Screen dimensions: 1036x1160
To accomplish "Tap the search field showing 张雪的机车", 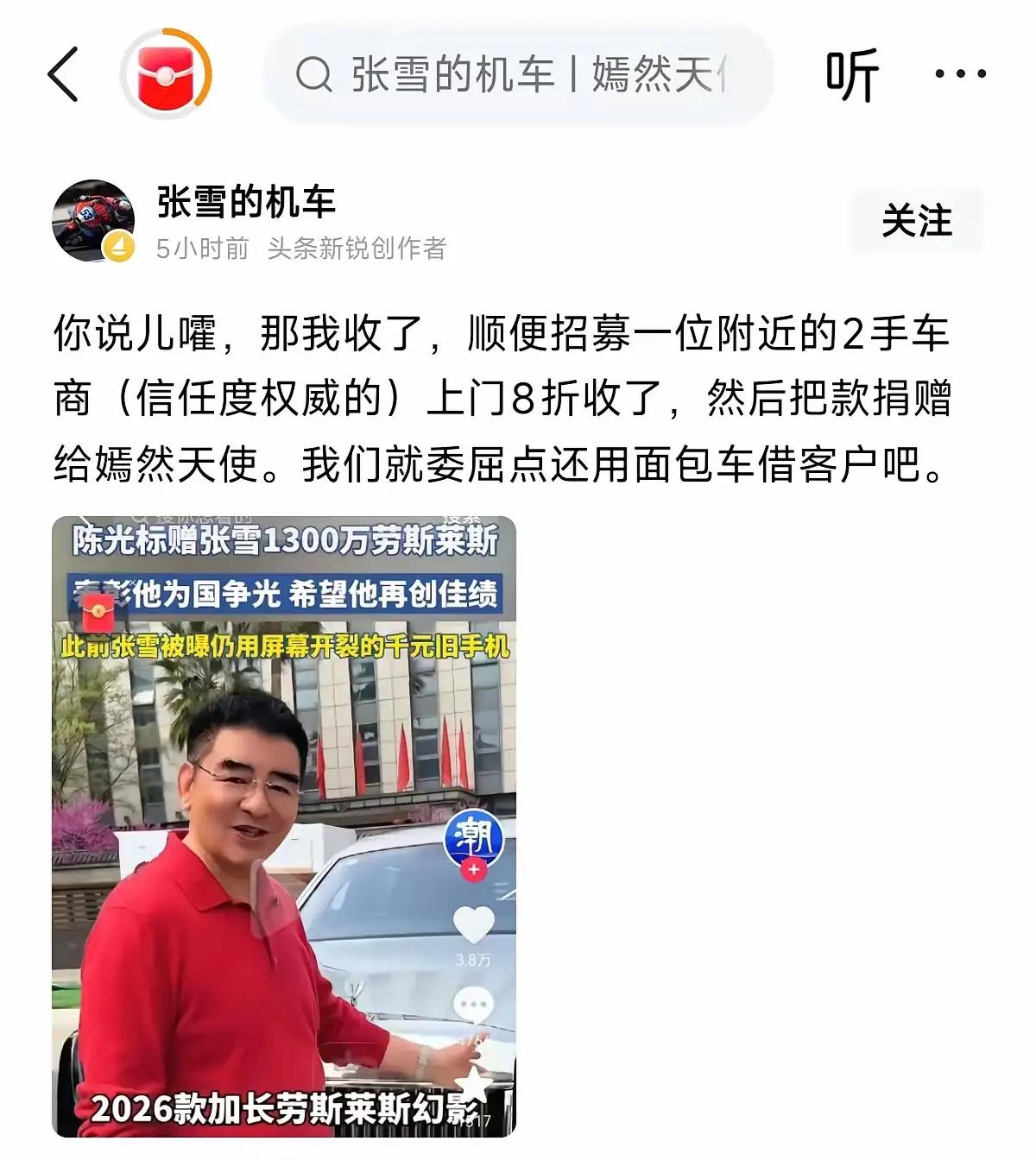I will pyautogui.click(x=518, y=77).
